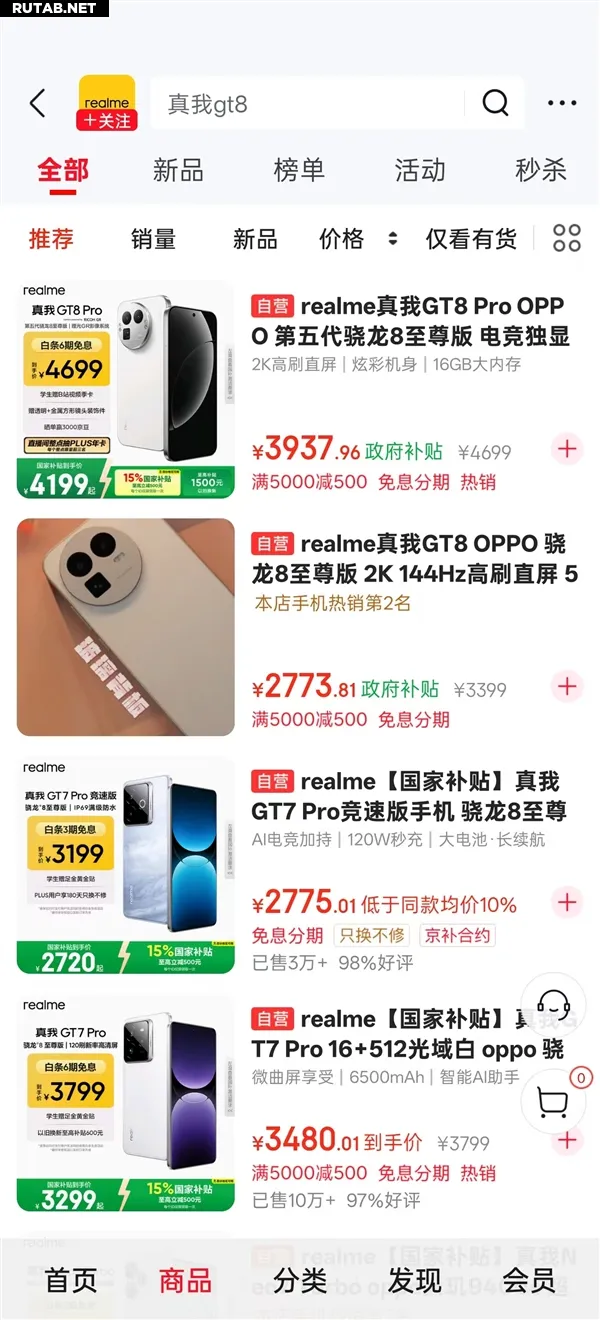The width and height of the screenshot is (600, 1320).
Task: Open the three-dot overflow menu
Action: [562, 103]
